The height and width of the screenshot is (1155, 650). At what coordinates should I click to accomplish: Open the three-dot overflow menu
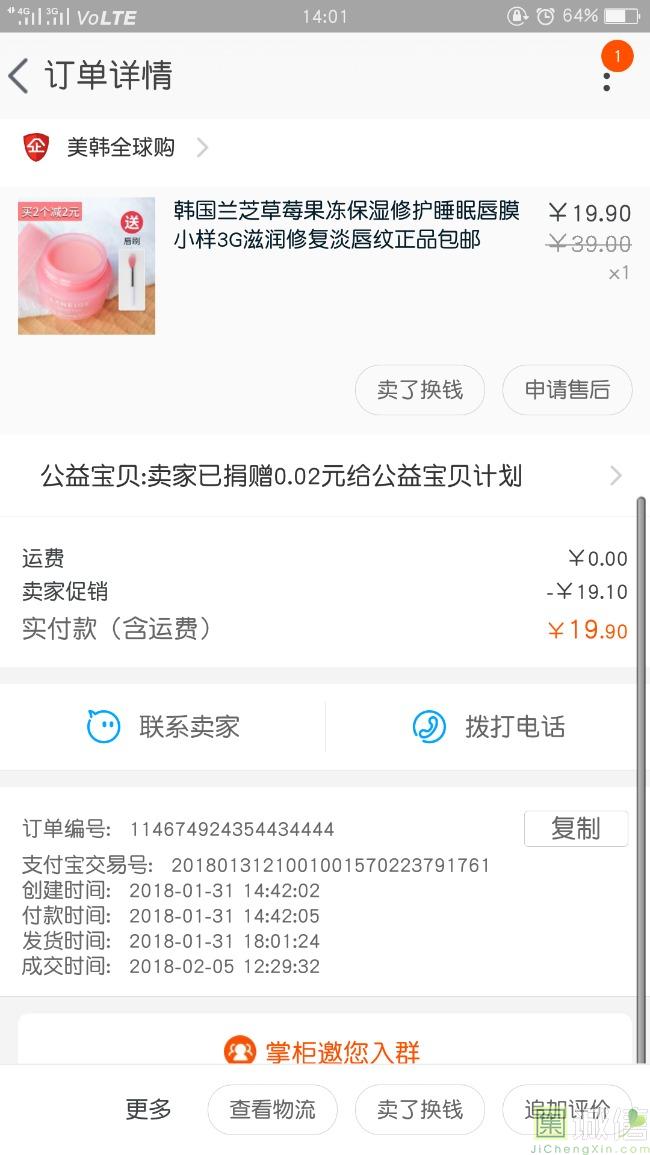[x=606, y=76]
